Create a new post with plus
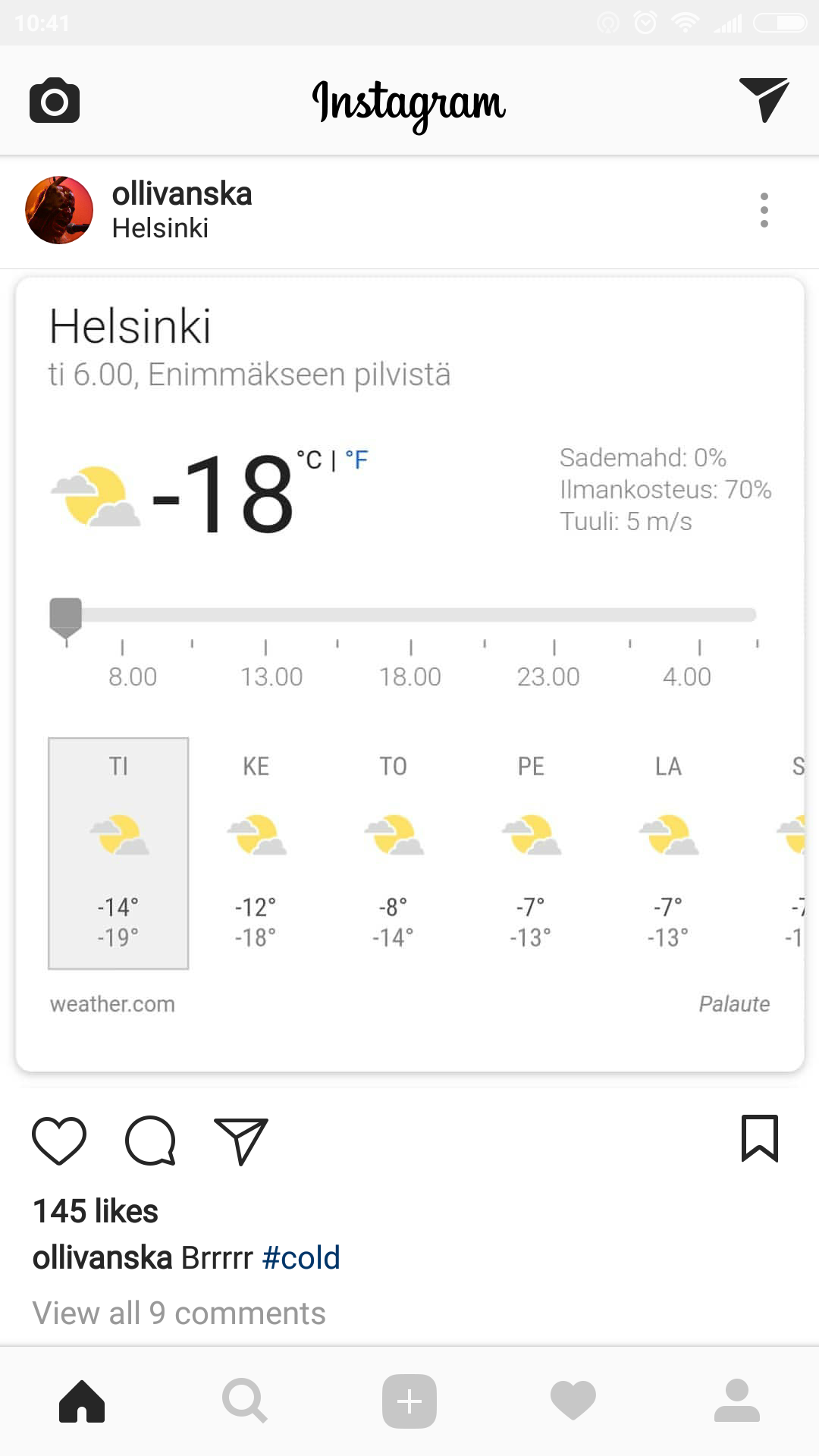 pos(409,1401)
